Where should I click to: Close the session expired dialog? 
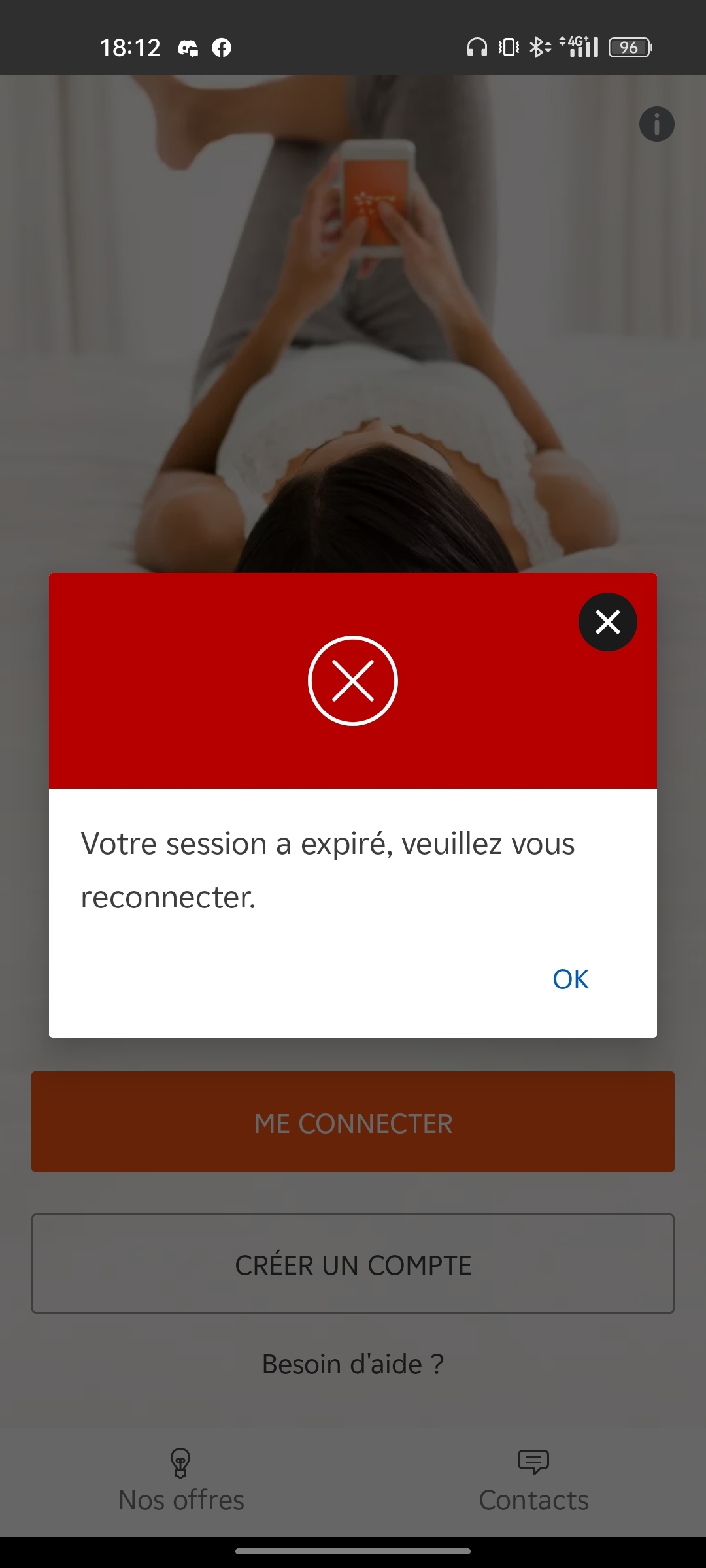click(x=607, y=622)
